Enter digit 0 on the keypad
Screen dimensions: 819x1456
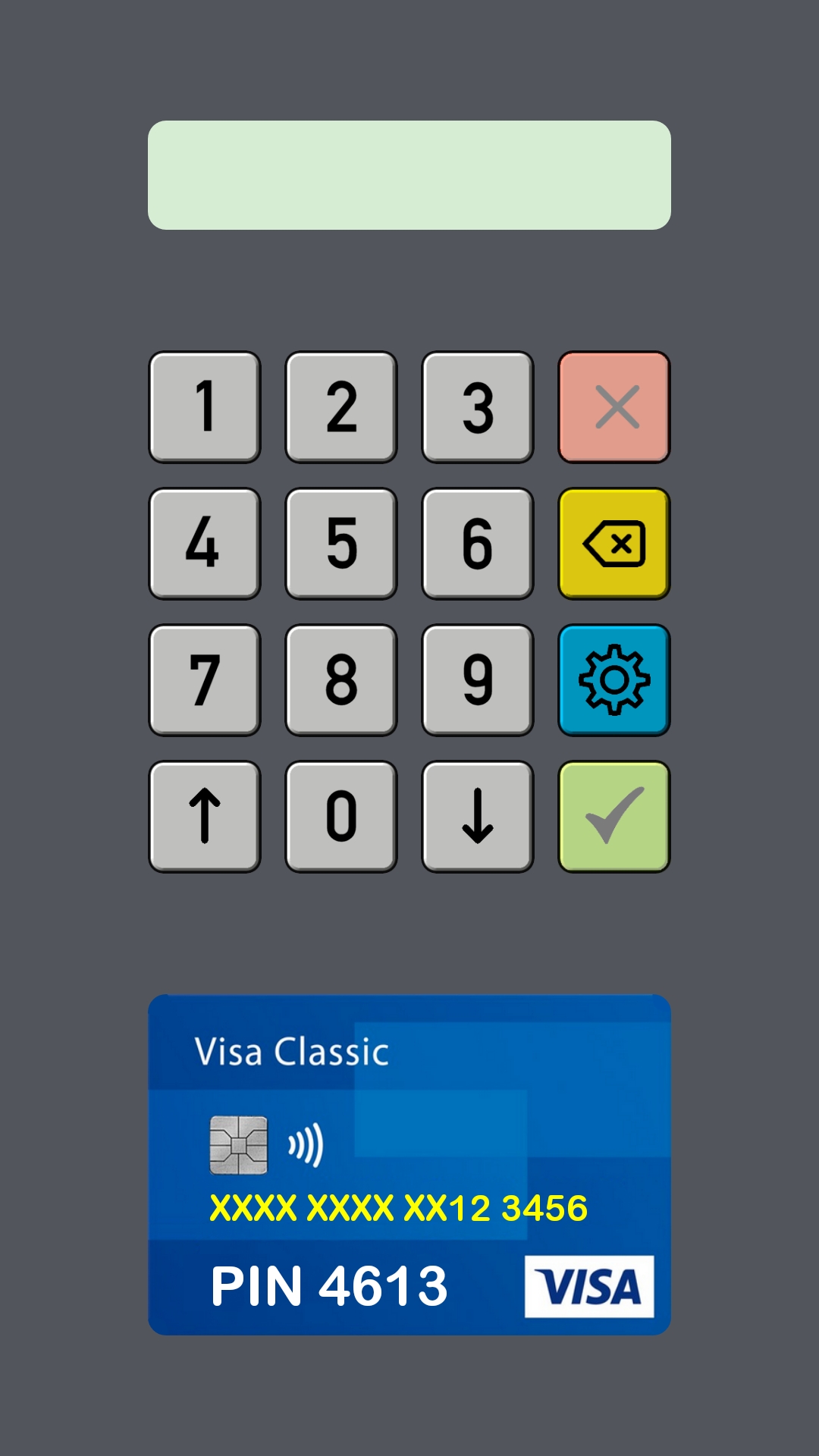[341, 817]
